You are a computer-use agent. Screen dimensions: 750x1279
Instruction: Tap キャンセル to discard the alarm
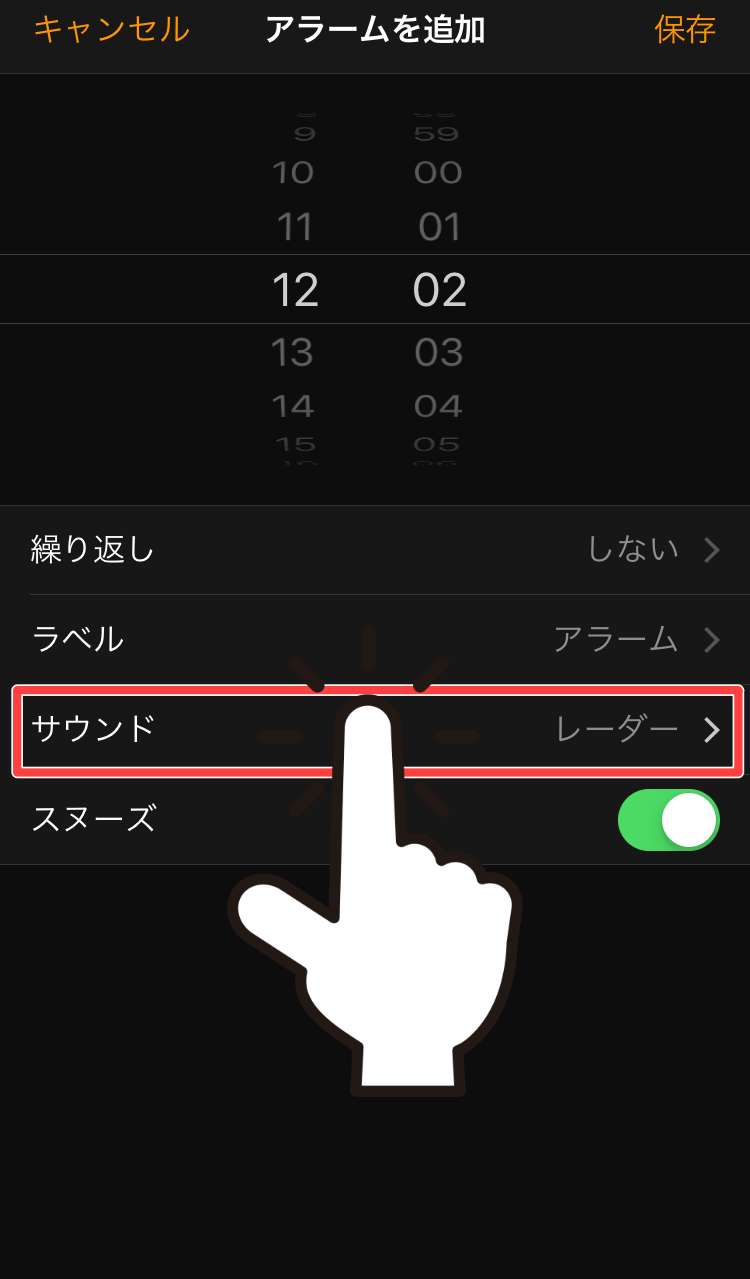tap(111, 30)
